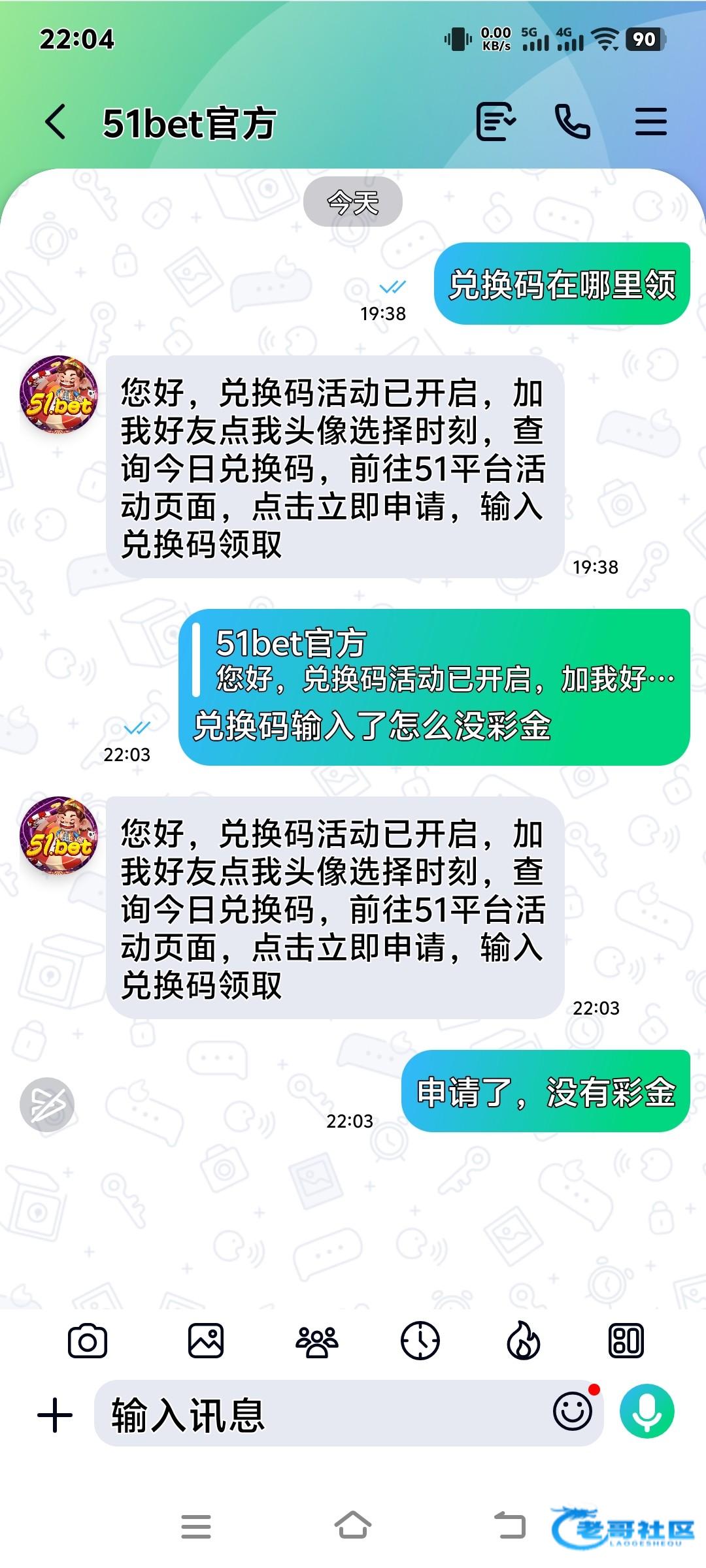Focus the 输入讯息 message field
The image size is (706, 1568).
click(x=320, y=1415)
